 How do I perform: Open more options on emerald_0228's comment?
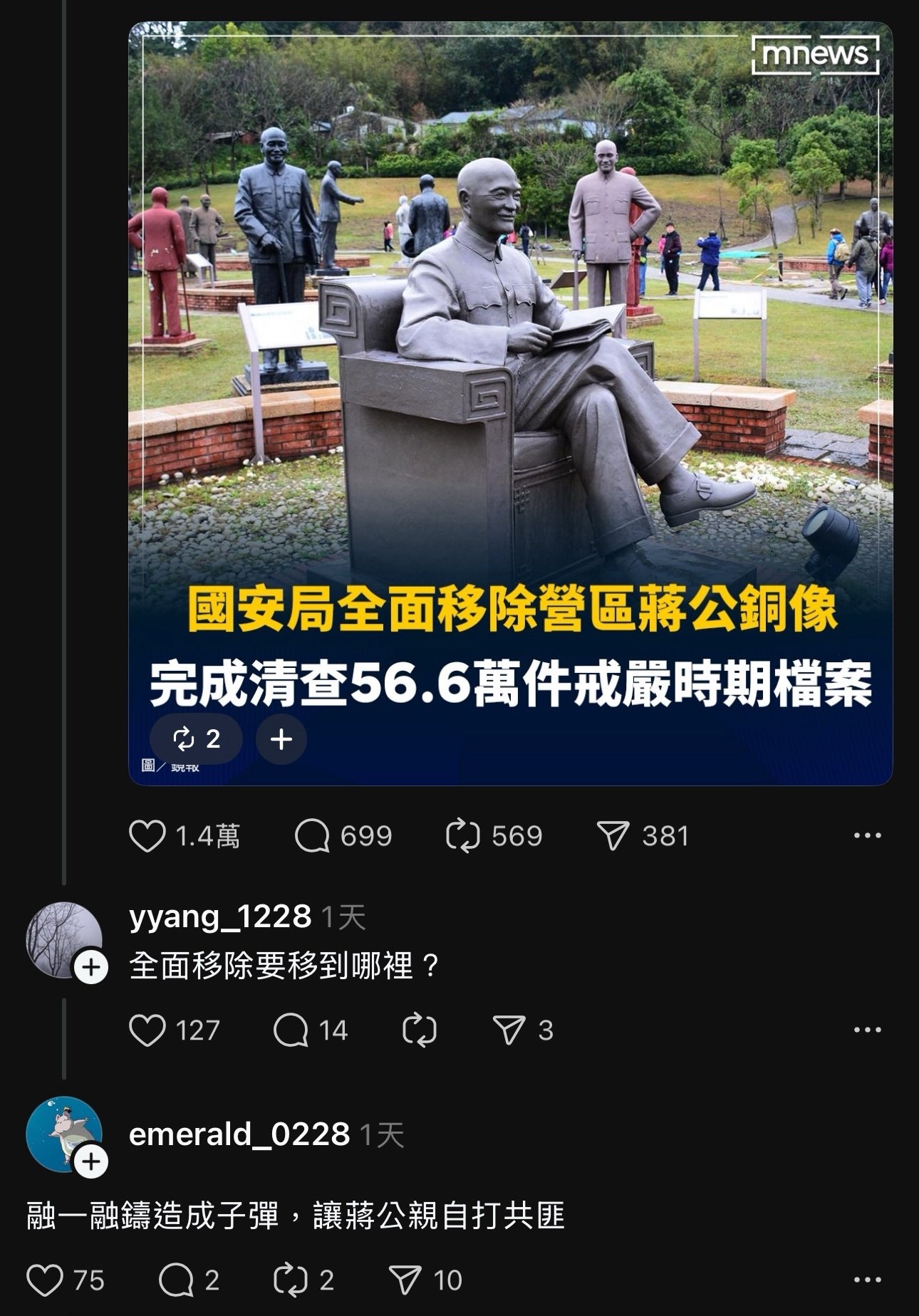[867, 1280]
